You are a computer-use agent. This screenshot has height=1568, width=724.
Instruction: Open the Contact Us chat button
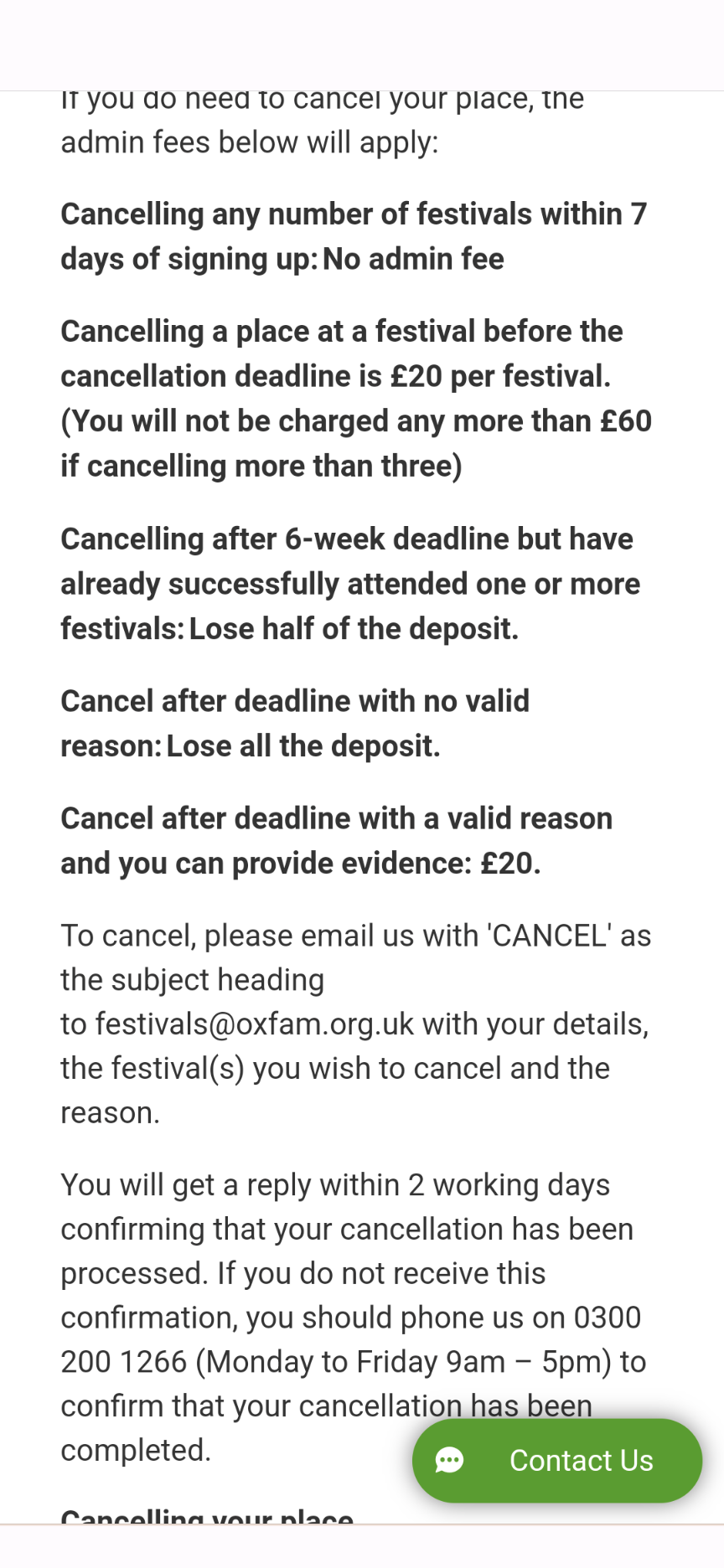coord(557,1460)
